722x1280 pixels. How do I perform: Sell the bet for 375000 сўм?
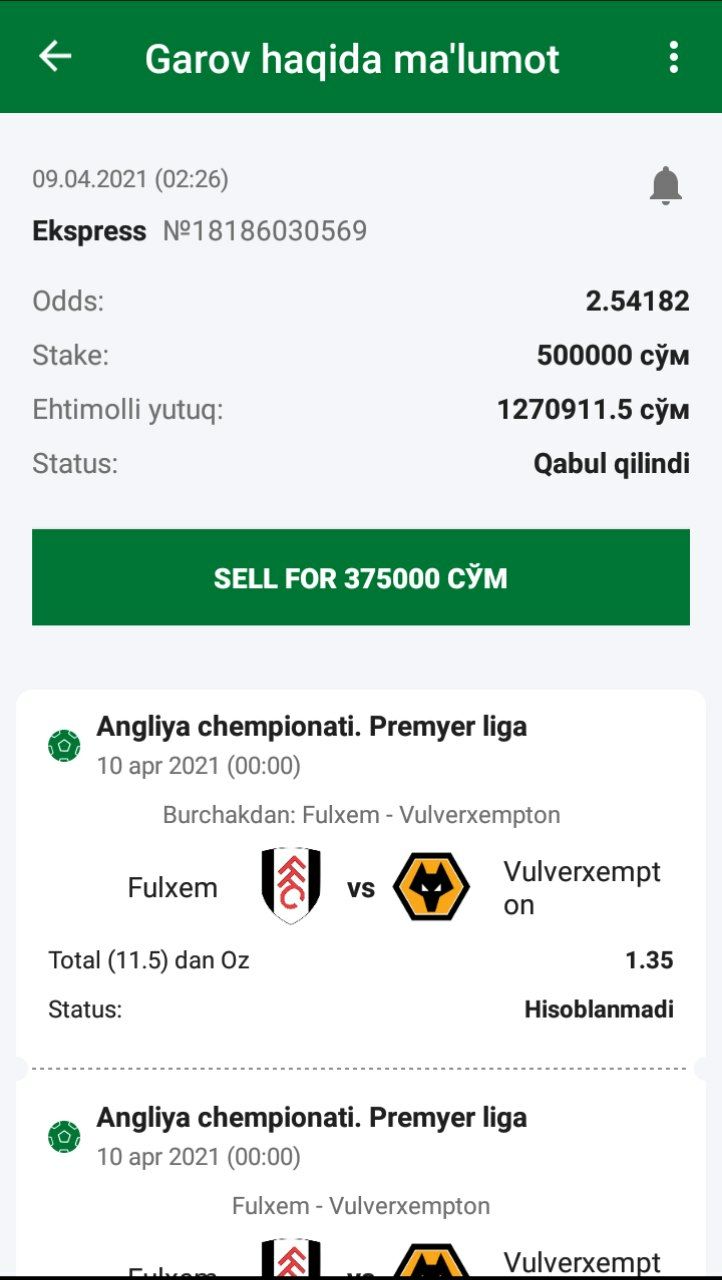(361, 578)
